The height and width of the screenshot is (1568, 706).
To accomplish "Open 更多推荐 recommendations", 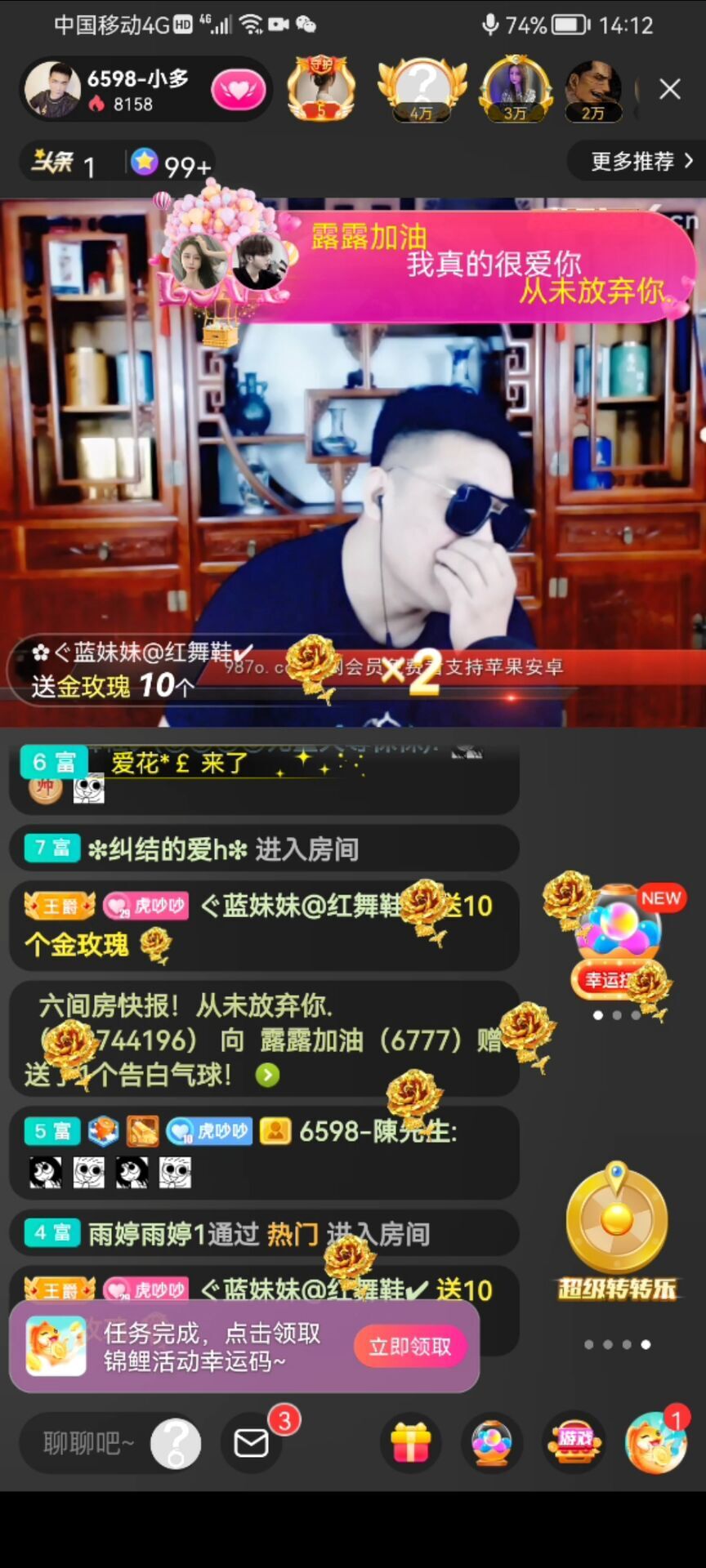I will (641, 161).
